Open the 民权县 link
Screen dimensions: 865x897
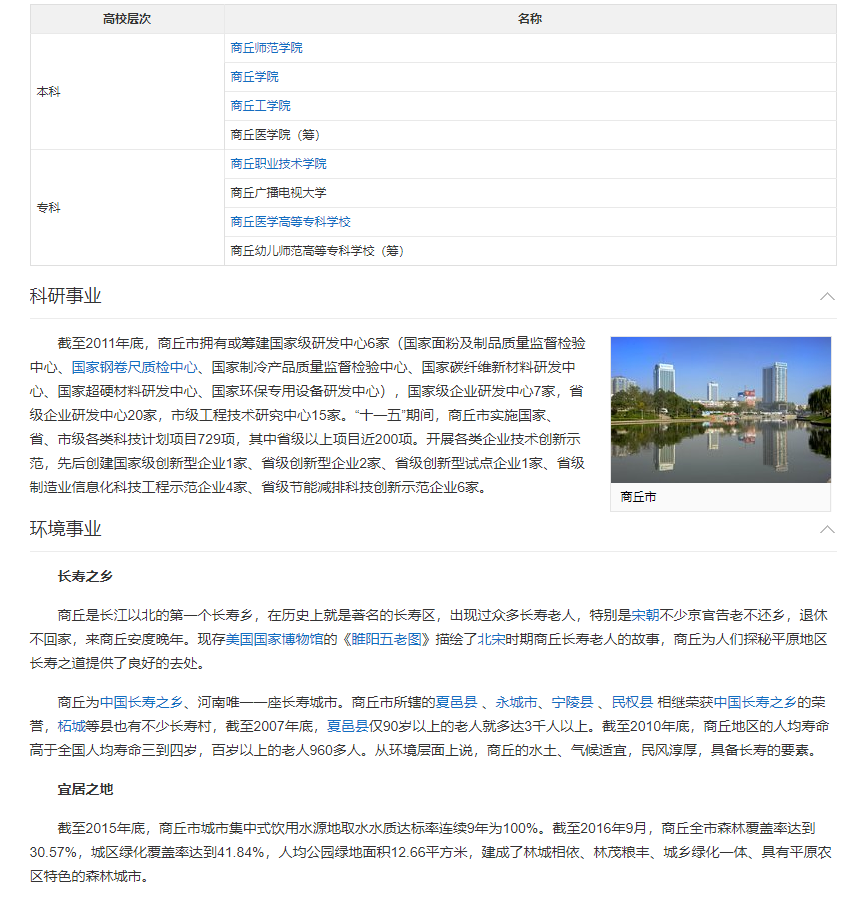point(632,702)
